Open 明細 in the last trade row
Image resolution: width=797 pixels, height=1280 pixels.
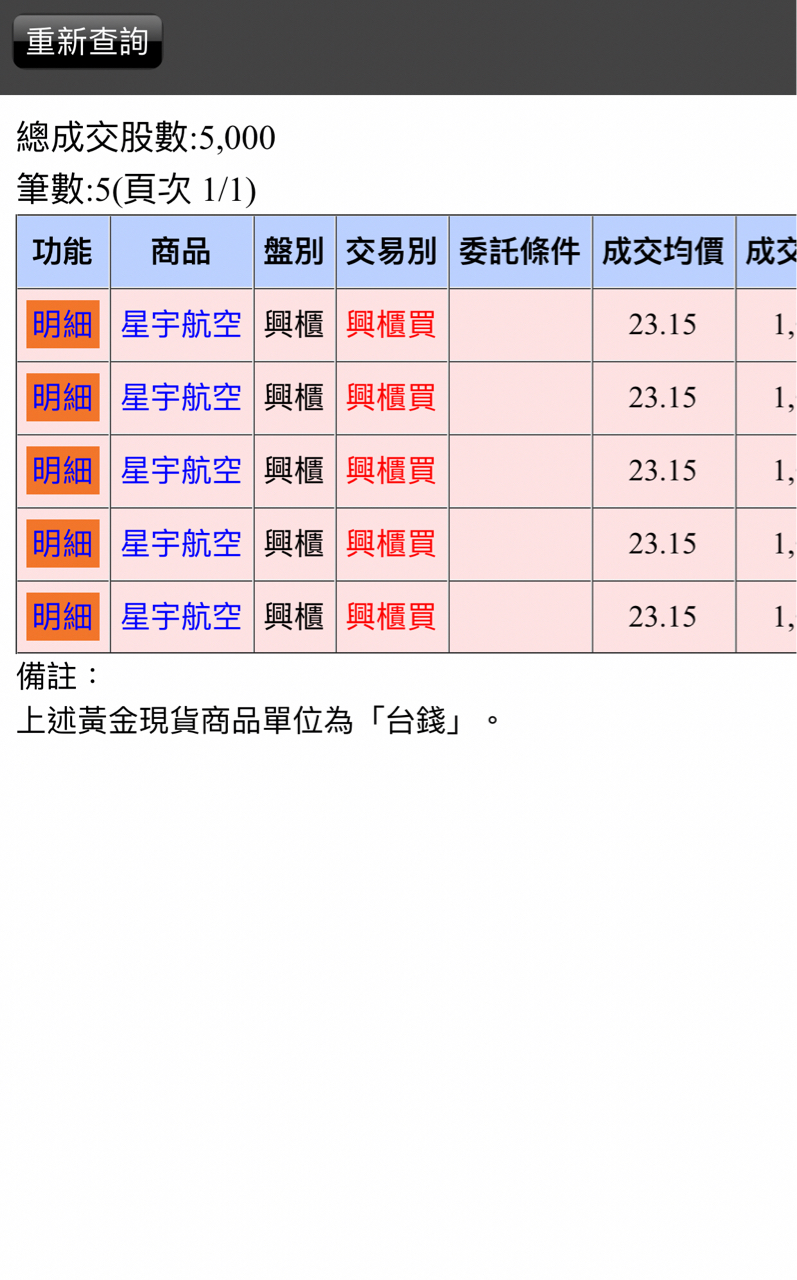point(62,616)
